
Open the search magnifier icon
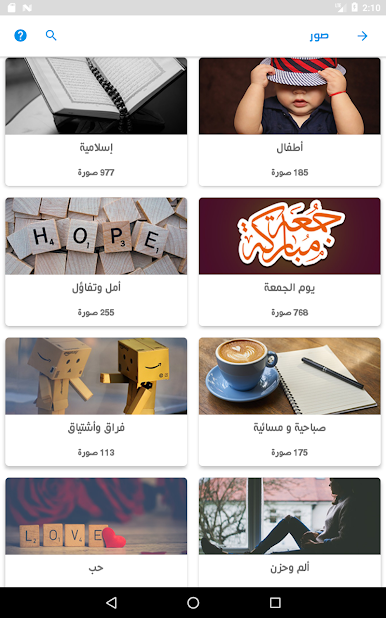(51, 35)
